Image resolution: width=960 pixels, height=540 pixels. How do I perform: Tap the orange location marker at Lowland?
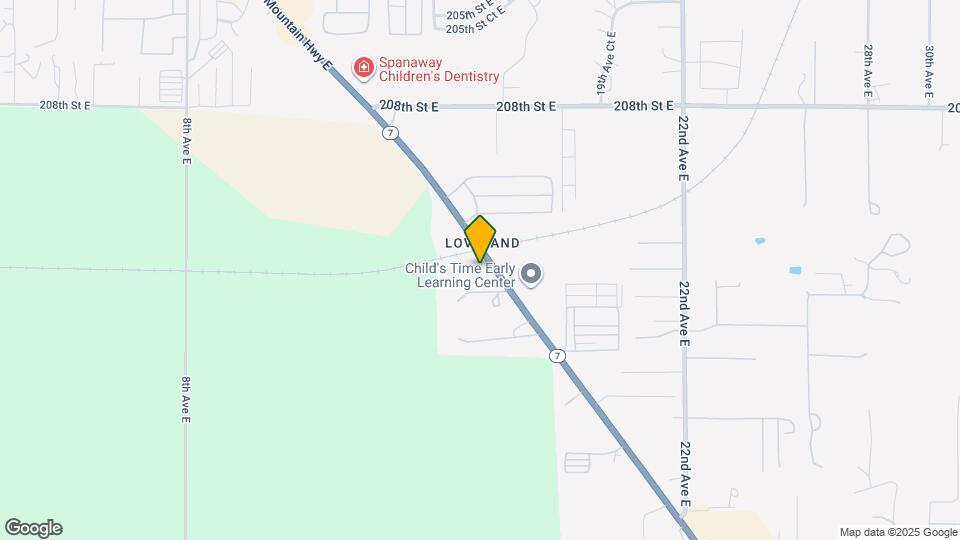pos(480,239)
